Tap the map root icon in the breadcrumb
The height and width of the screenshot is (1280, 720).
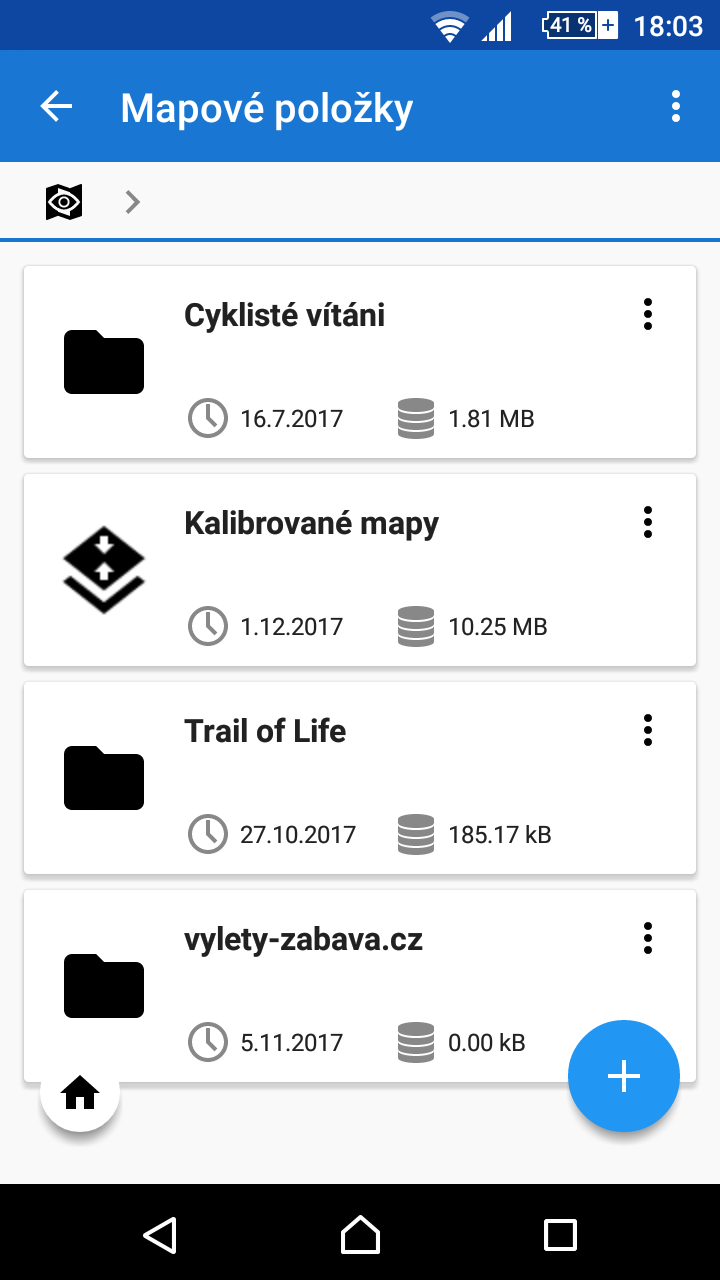(64, 202)
